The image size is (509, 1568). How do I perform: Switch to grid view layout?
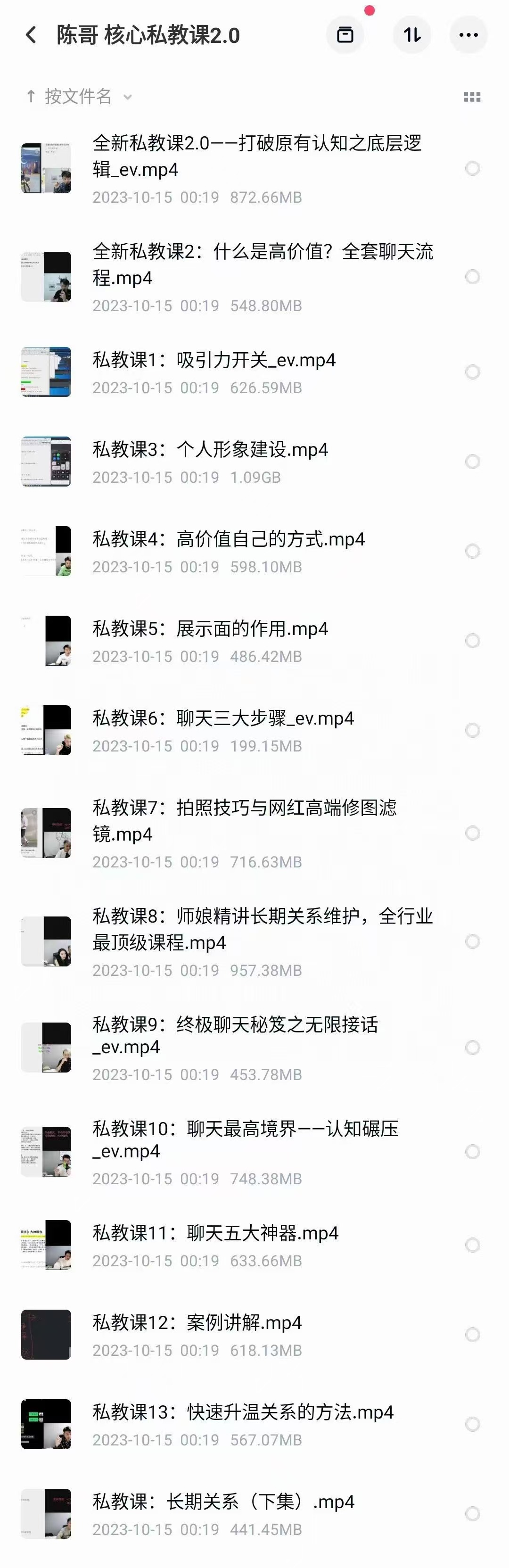472,97
